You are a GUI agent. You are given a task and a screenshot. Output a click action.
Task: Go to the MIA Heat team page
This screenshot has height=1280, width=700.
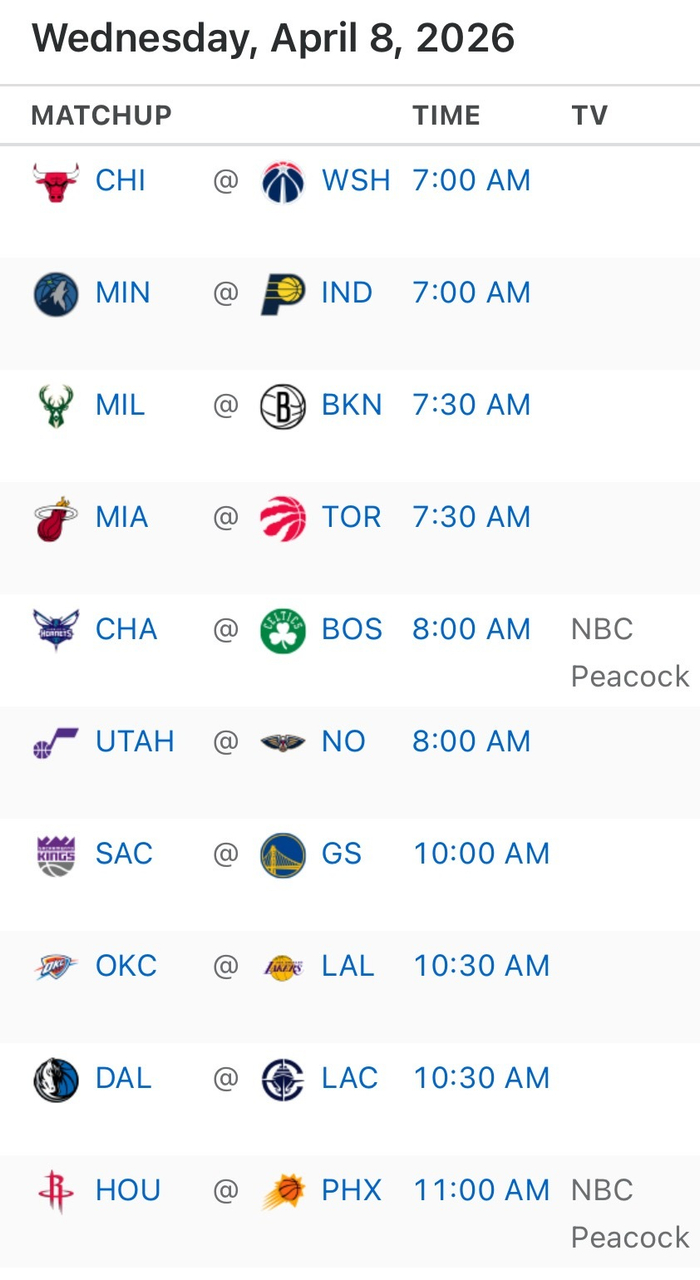coord(121,517)
